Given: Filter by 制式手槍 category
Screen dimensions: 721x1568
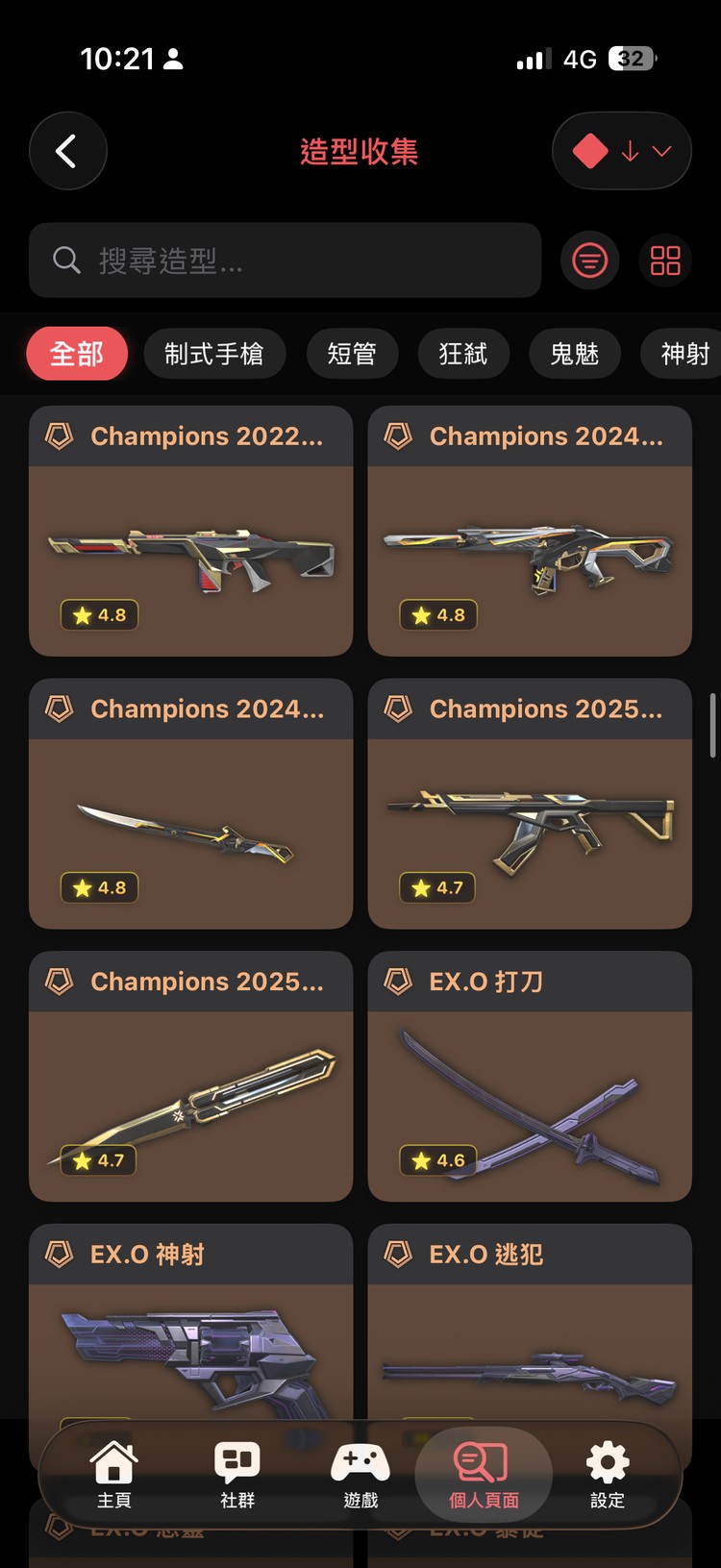Looking at the screenshot, I should tap(214, 354).
